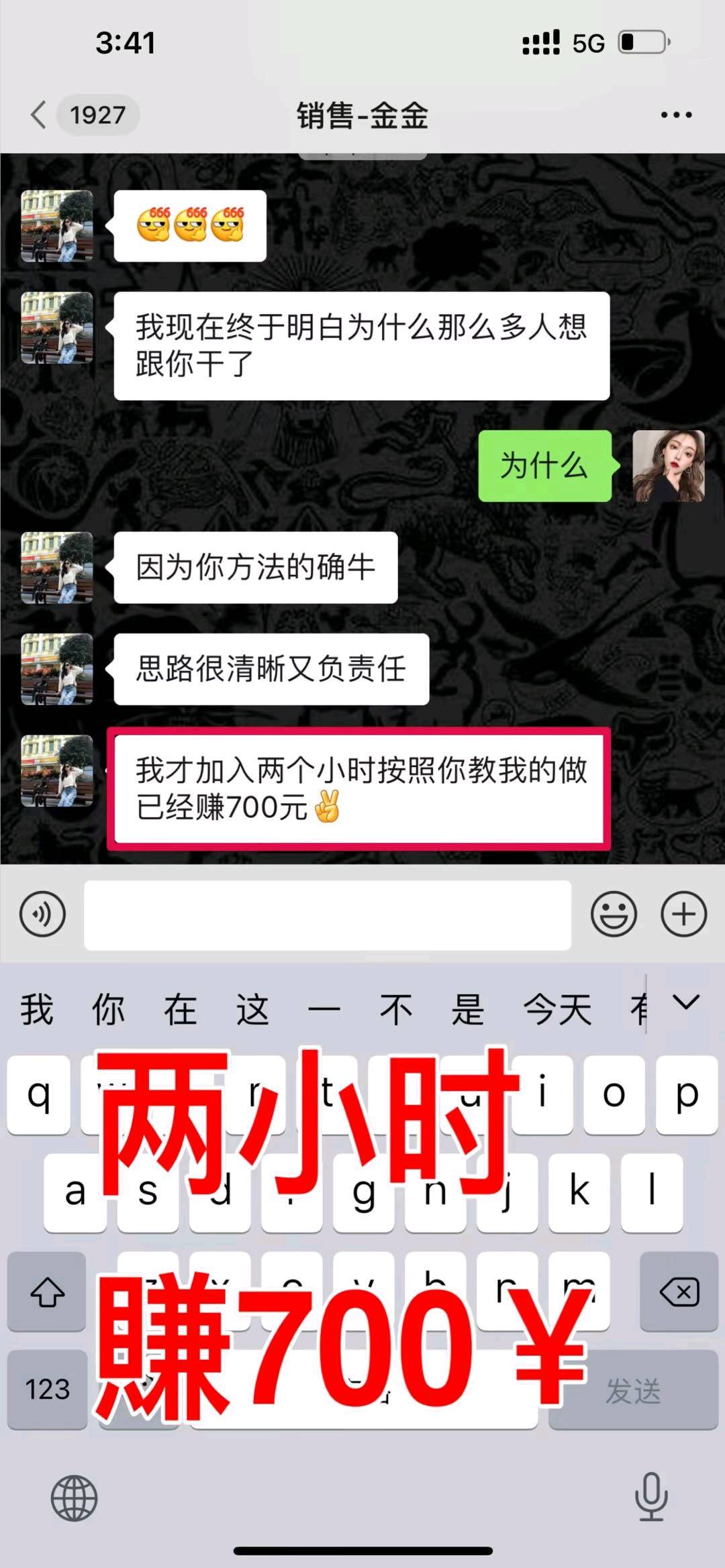This screenshot has width=725, height=1568.
Task: Open the plus attachments menu
Action: 684,914
